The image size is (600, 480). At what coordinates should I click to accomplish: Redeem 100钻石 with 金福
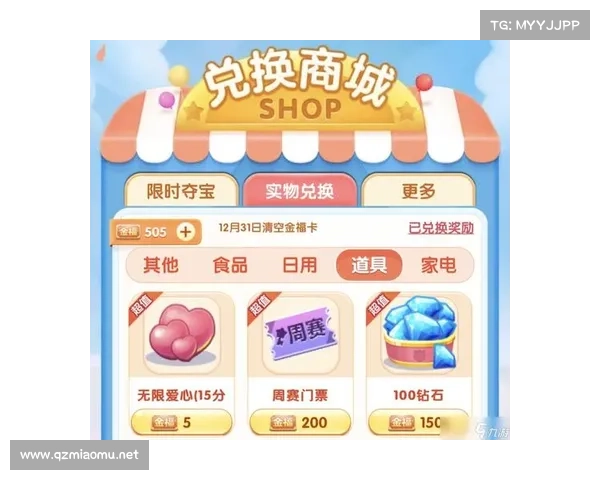pos(416,423)
